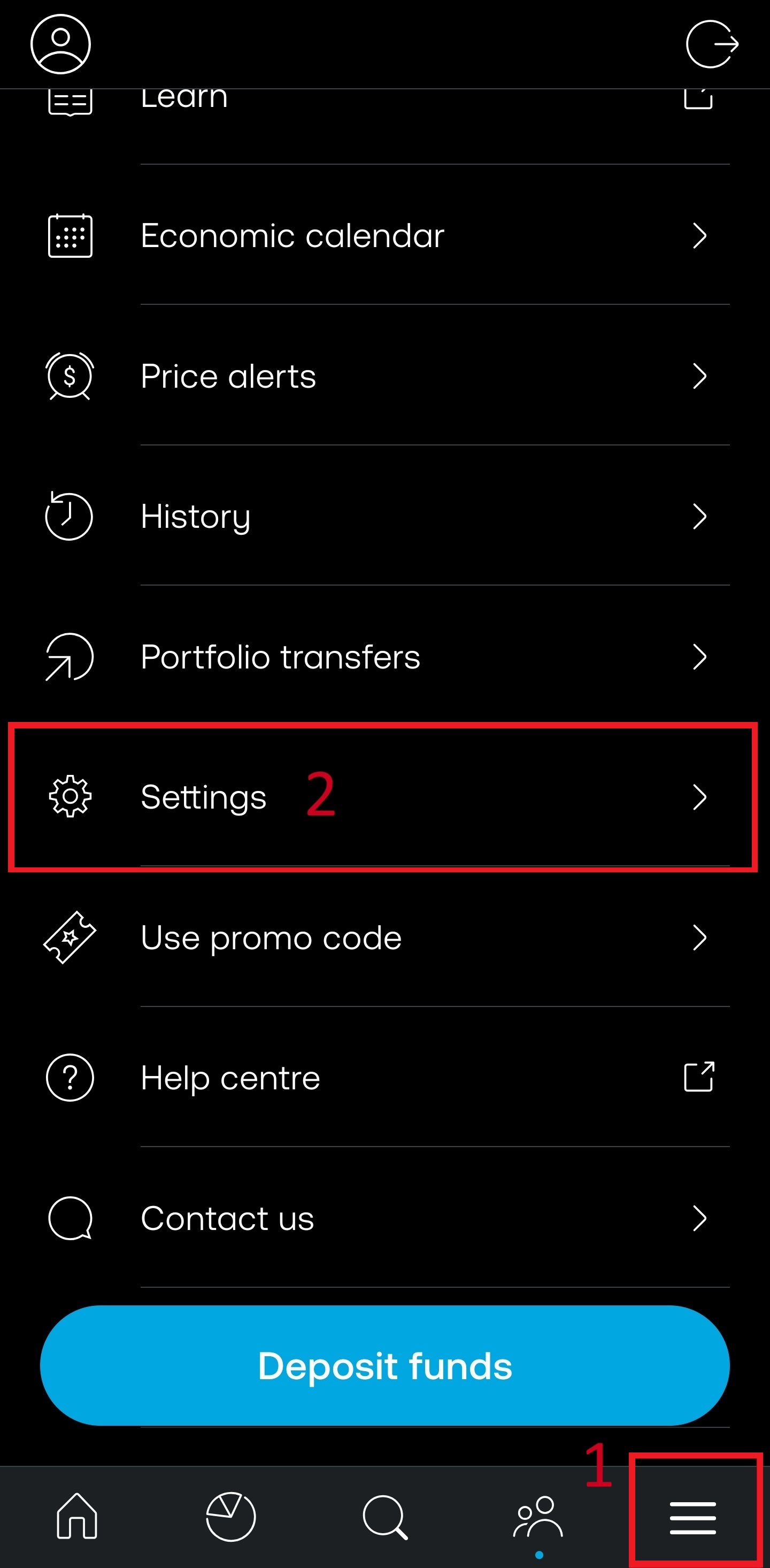770x1568 pixels.
Task: Switch to the home tab
Action: click(76, 1516)
